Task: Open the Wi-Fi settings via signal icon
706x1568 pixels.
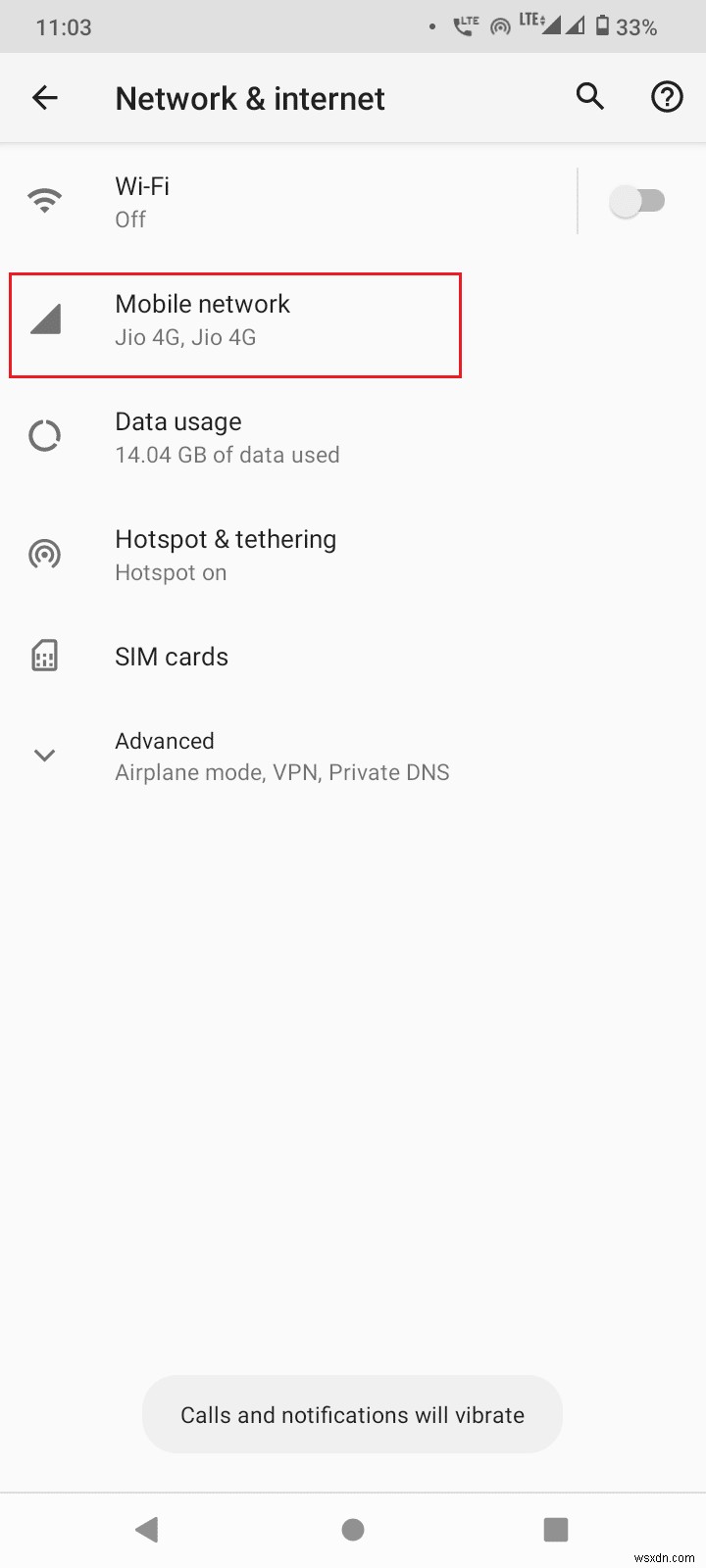Action: click(x=45, y=199)
